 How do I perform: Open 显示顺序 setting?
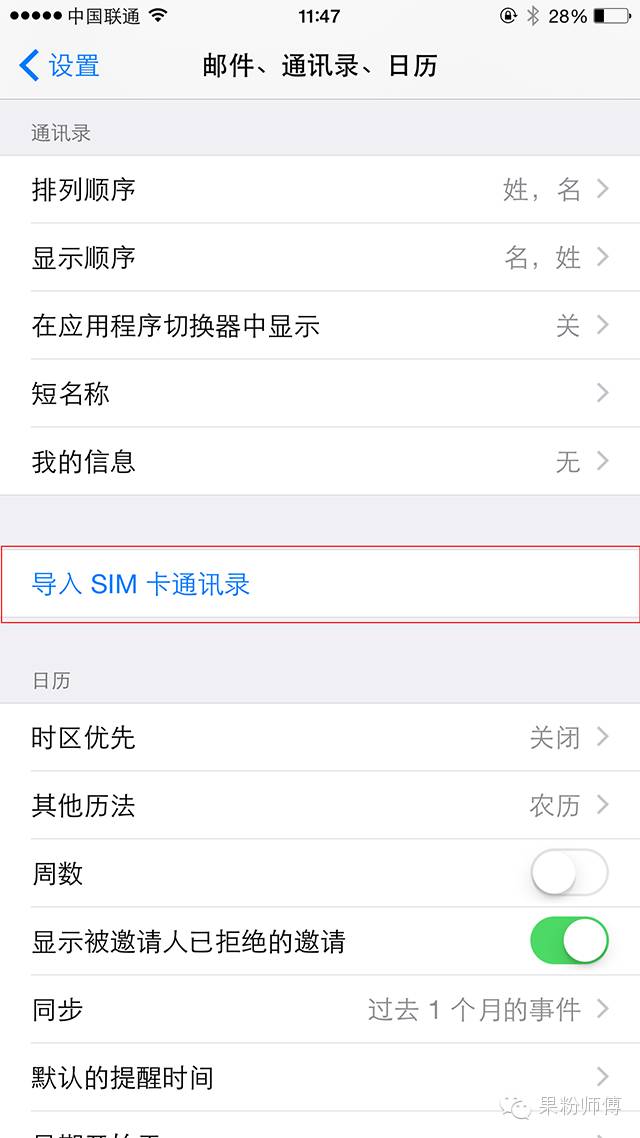320,257
